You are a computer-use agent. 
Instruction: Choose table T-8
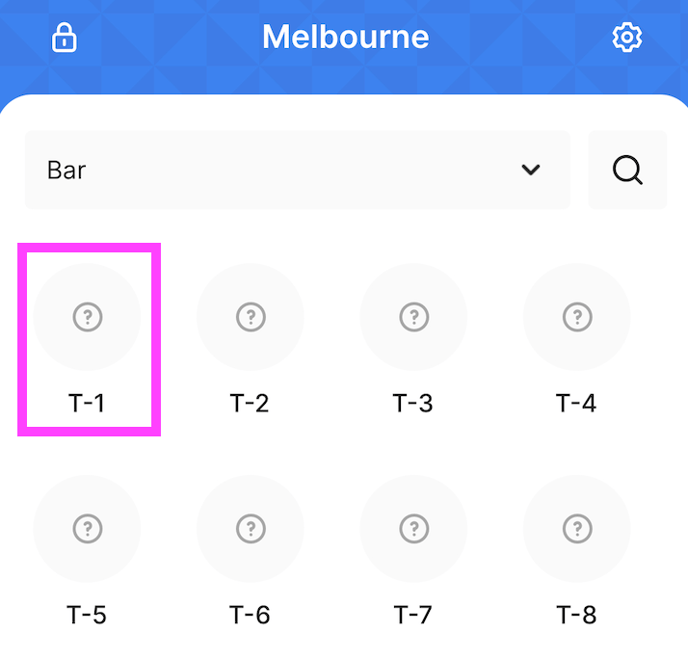point(576,529)
